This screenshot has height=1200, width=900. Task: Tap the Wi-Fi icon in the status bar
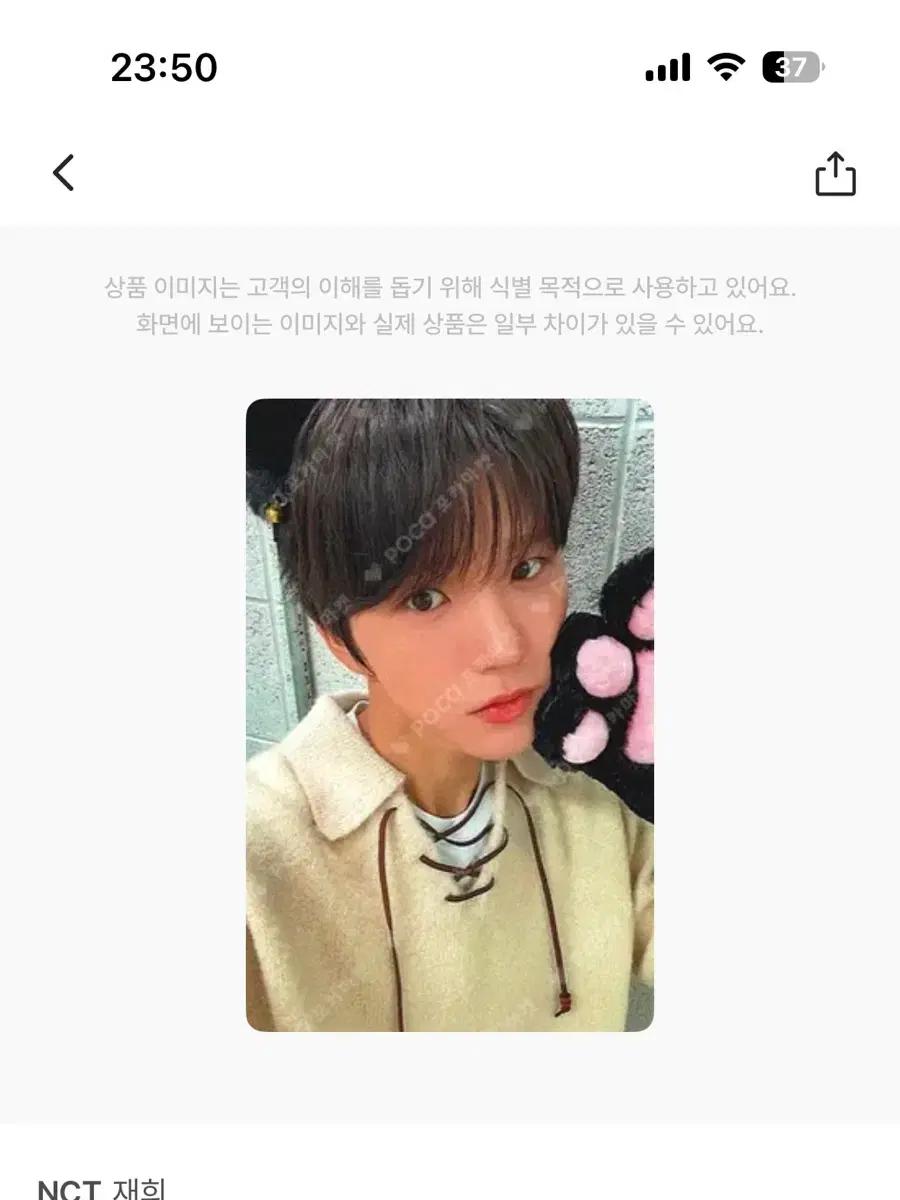coord(728,65)
